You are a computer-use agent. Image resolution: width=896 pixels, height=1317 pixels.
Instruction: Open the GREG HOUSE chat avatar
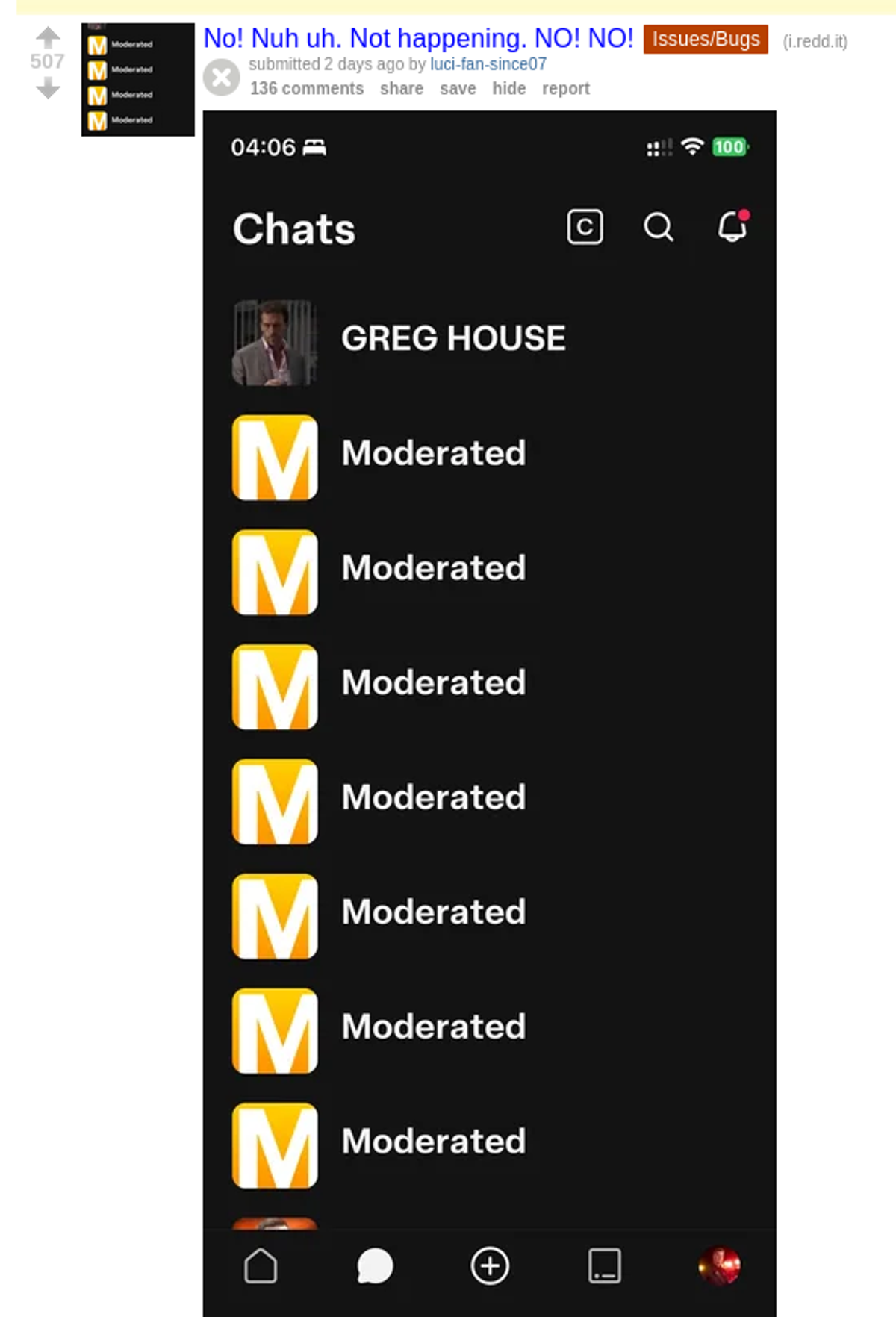pos(275,342)
